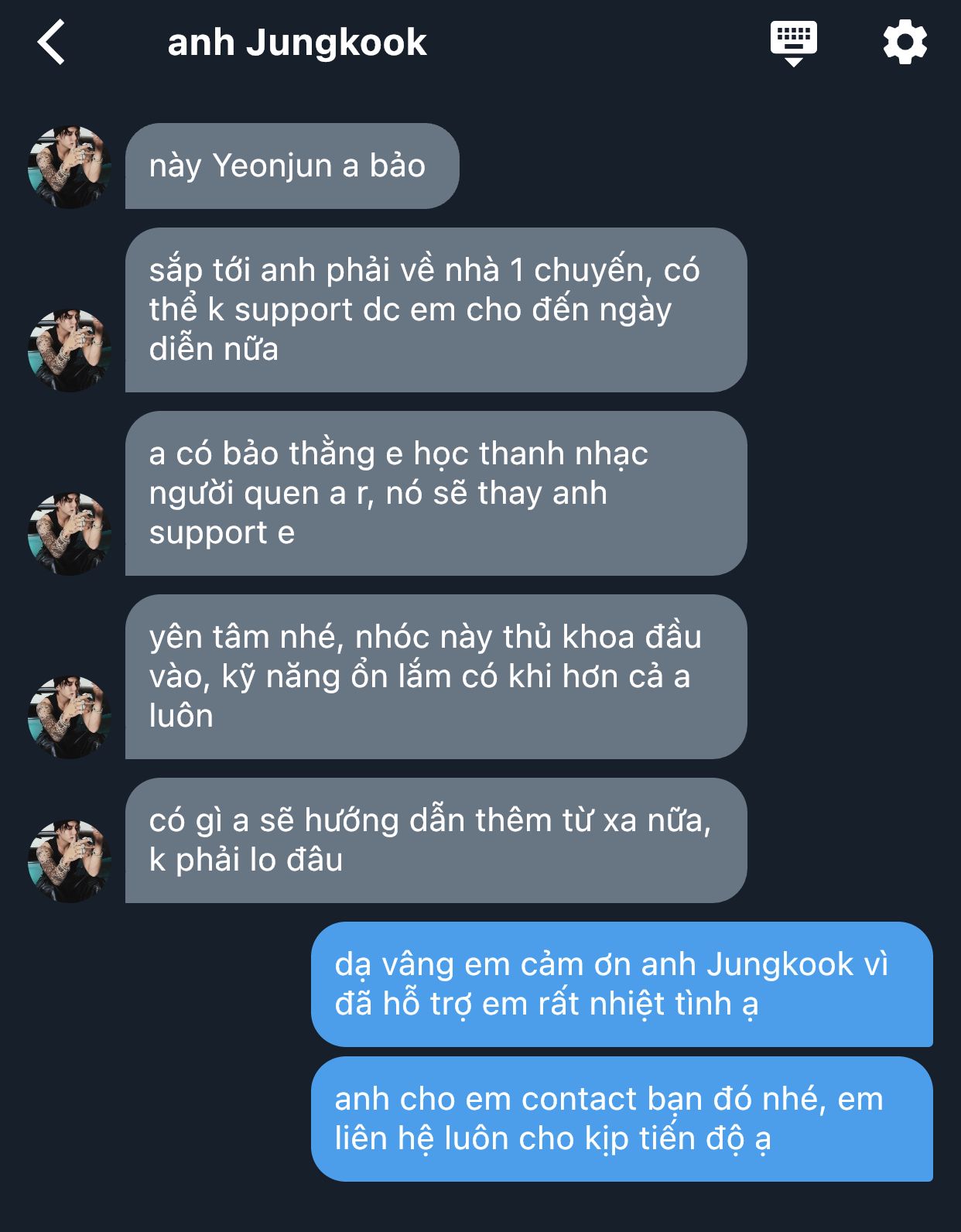The width and height of the screenshot is (961, 1232).
Task: Go back from Jungkook chat
Action: [x=51, y=43]
